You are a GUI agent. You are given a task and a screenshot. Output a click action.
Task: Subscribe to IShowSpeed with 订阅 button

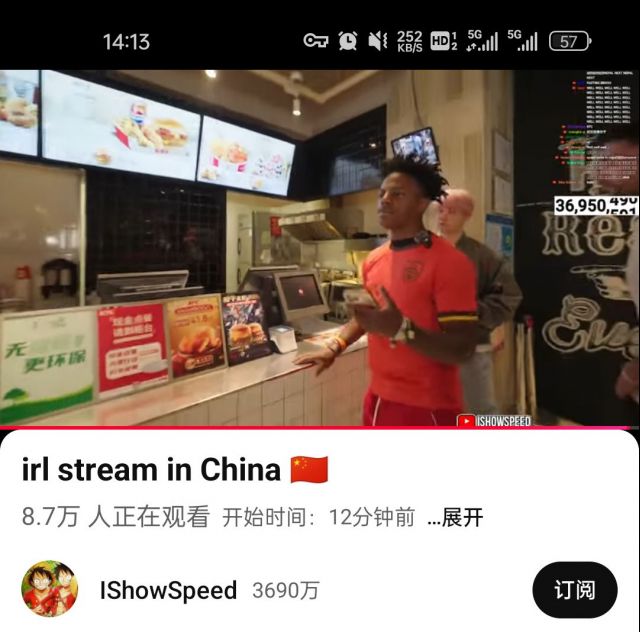coord(574,590)
